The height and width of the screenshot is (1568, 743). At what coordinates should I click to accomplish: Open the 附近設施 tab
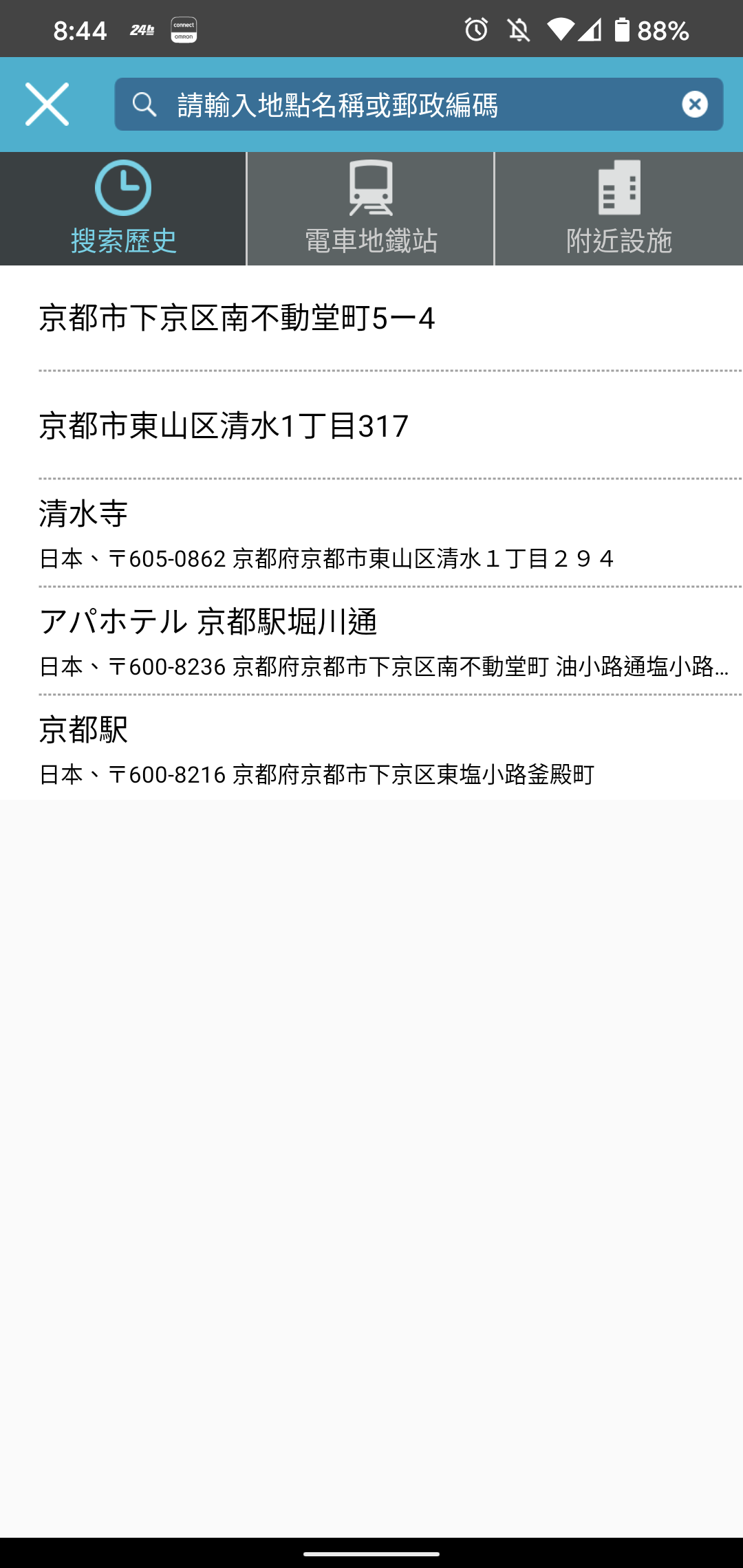click(619, 208)
